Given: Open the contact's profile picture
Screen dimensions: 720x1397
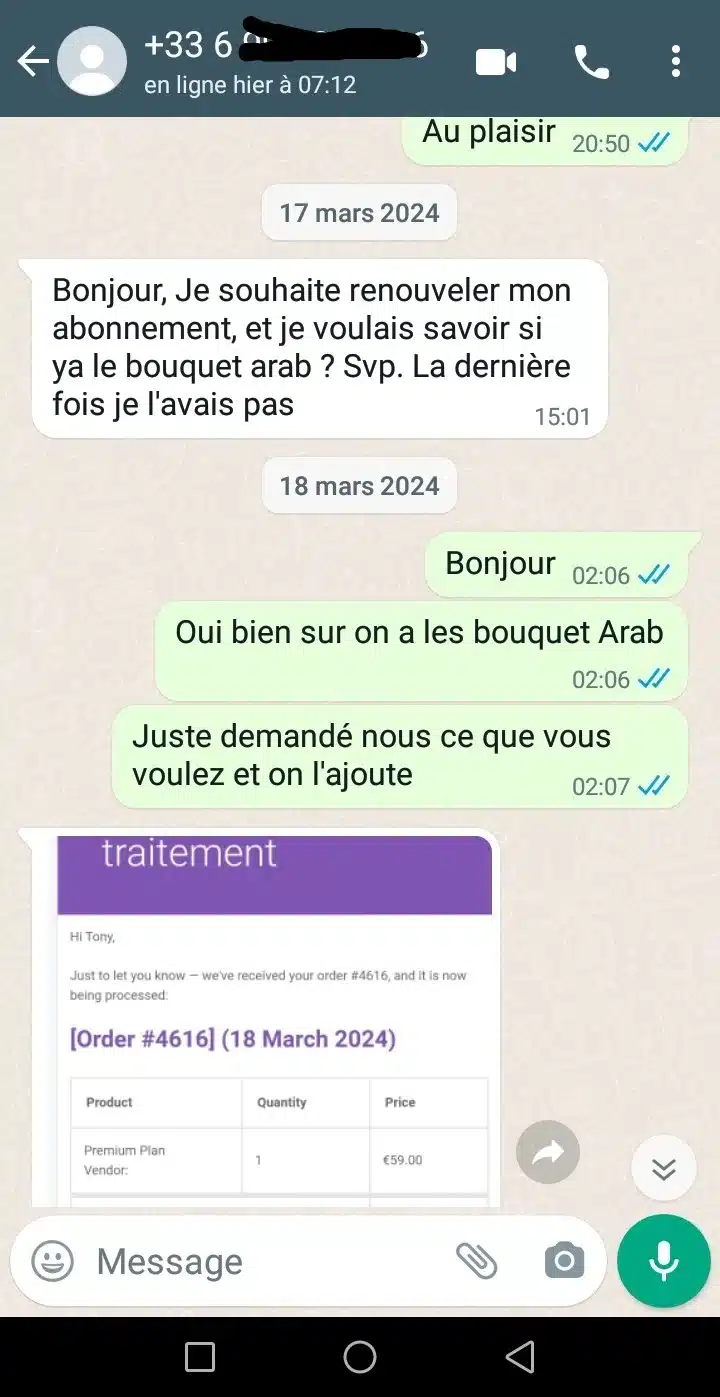Looking at the screenshot, I should 92,60.
